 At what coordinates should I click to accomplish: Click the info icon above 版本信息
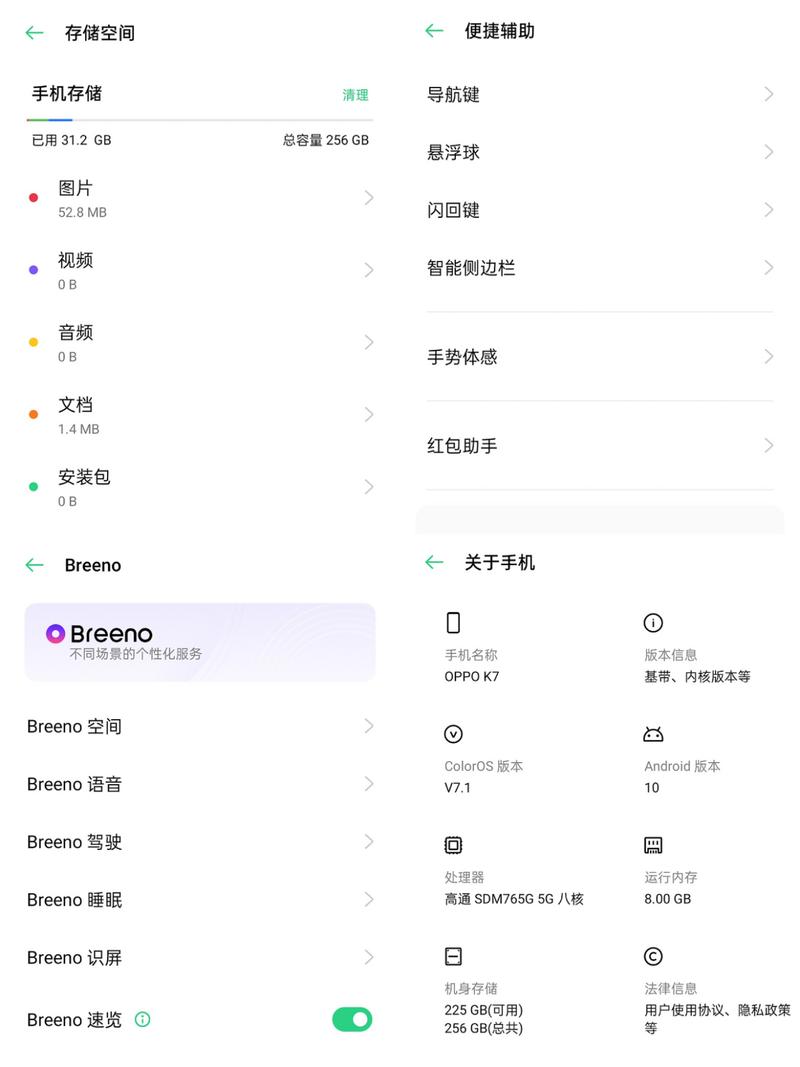pyautogui.click(x=653, y=623)
